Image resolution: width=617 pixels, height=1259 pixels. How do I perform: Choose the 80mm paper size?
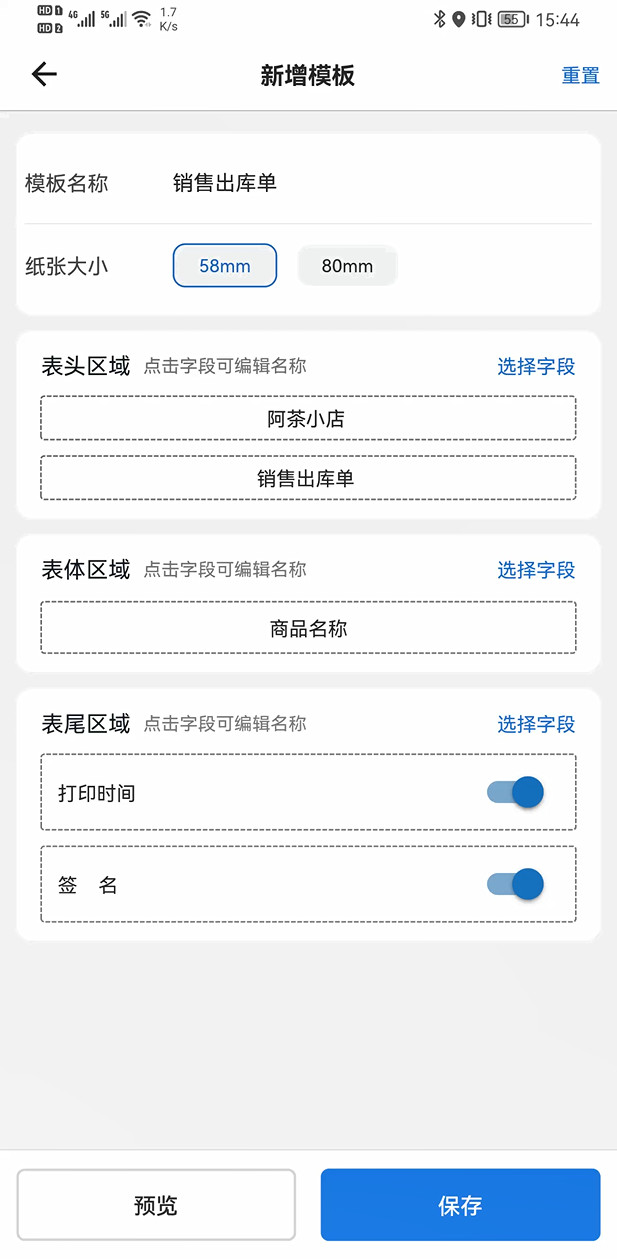click(347, 266)
